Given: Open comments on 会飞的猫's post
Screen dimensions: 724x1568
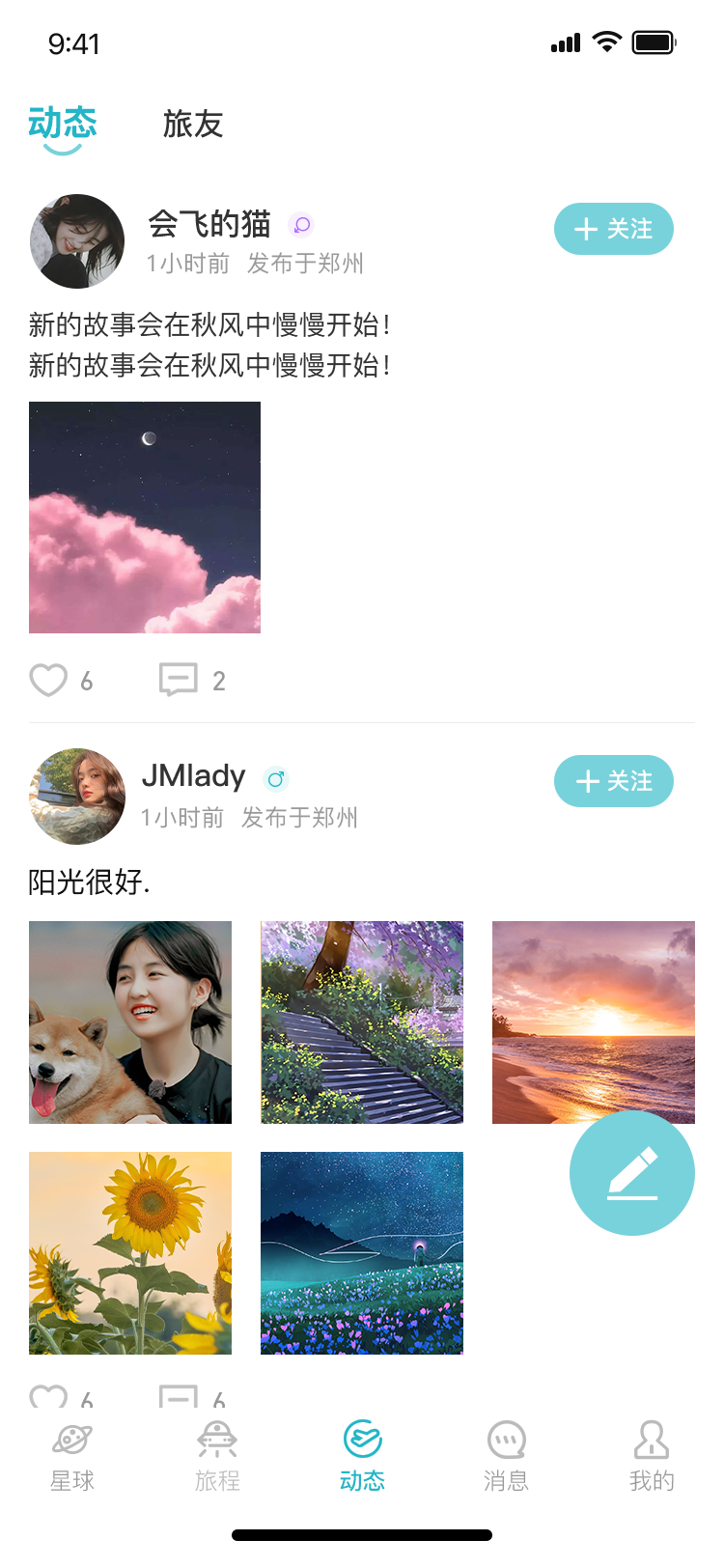Looking at the screenshot, I should [179, 680].
